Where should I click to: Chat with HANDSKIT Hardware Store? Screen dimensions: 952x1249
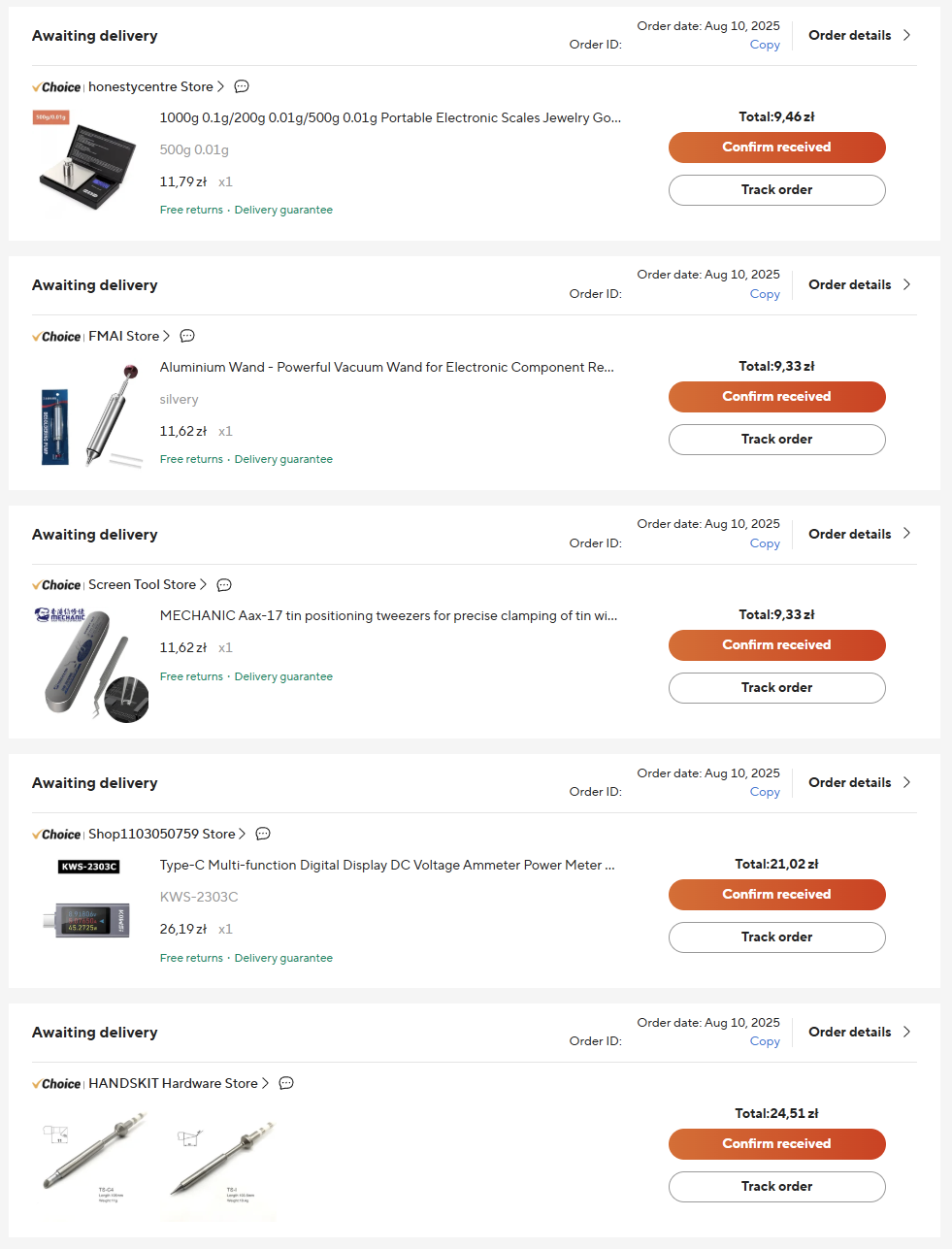click(x=286, y=1083)
